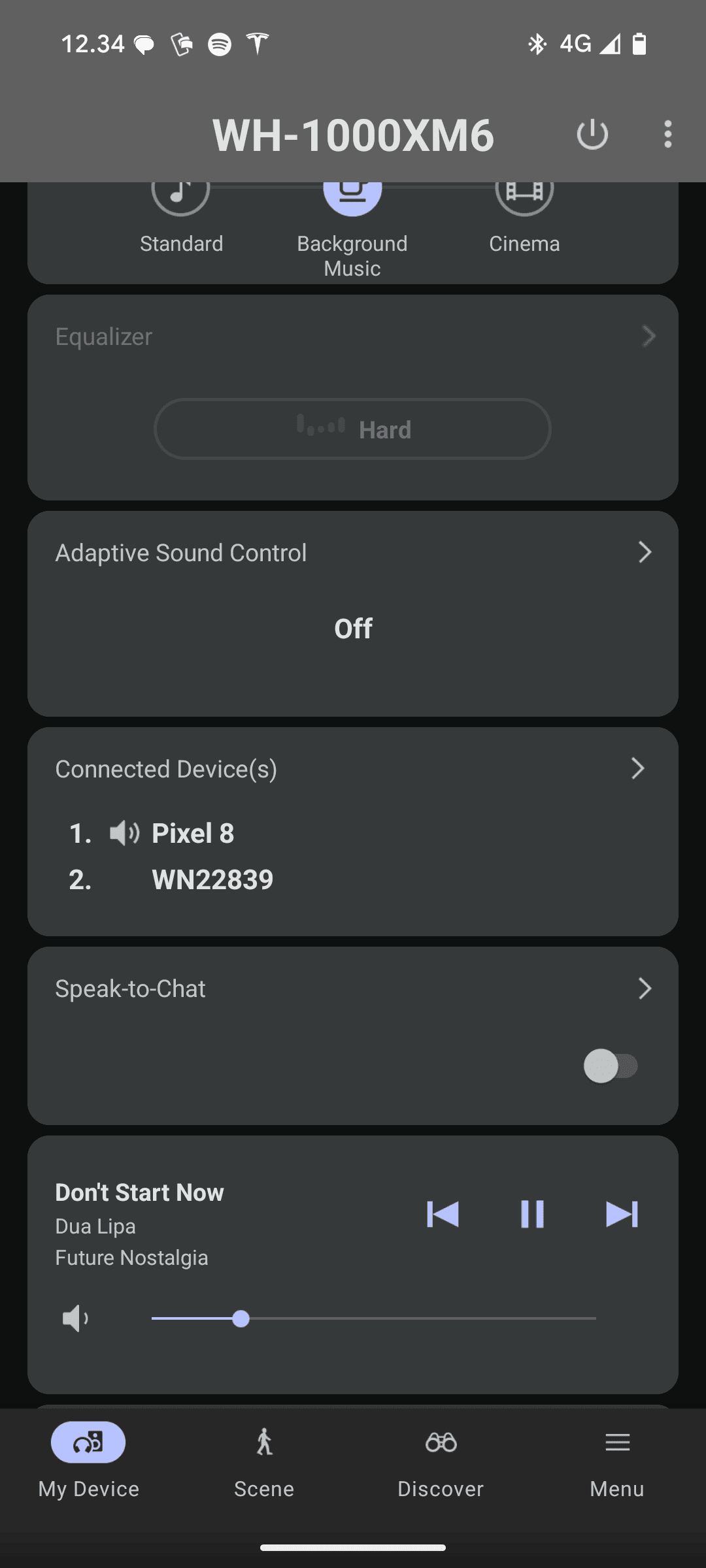706x1568 pixels.
Task: Open the Menu tab
Action: 617,1462
